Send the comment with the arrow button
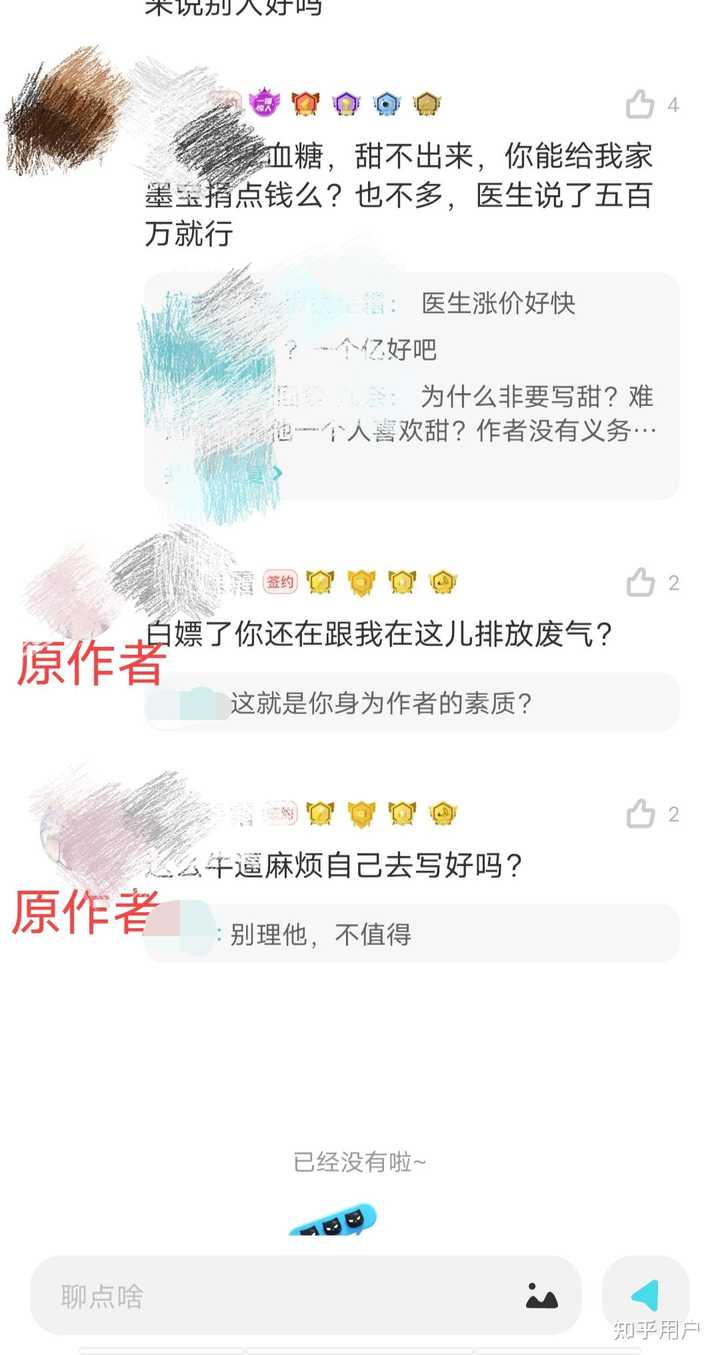 645,1296
